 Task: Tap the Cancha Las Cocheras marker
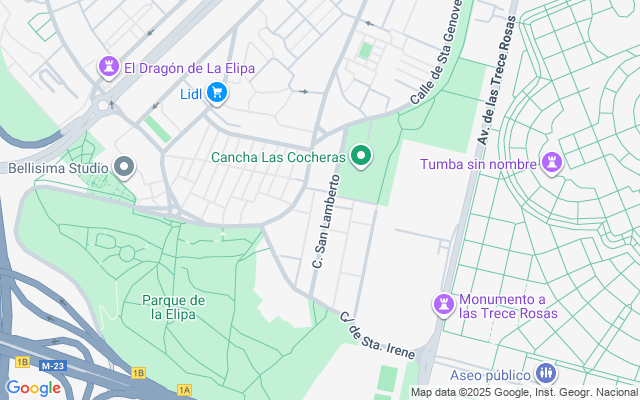pyautogui.click(x=360, y=156)
